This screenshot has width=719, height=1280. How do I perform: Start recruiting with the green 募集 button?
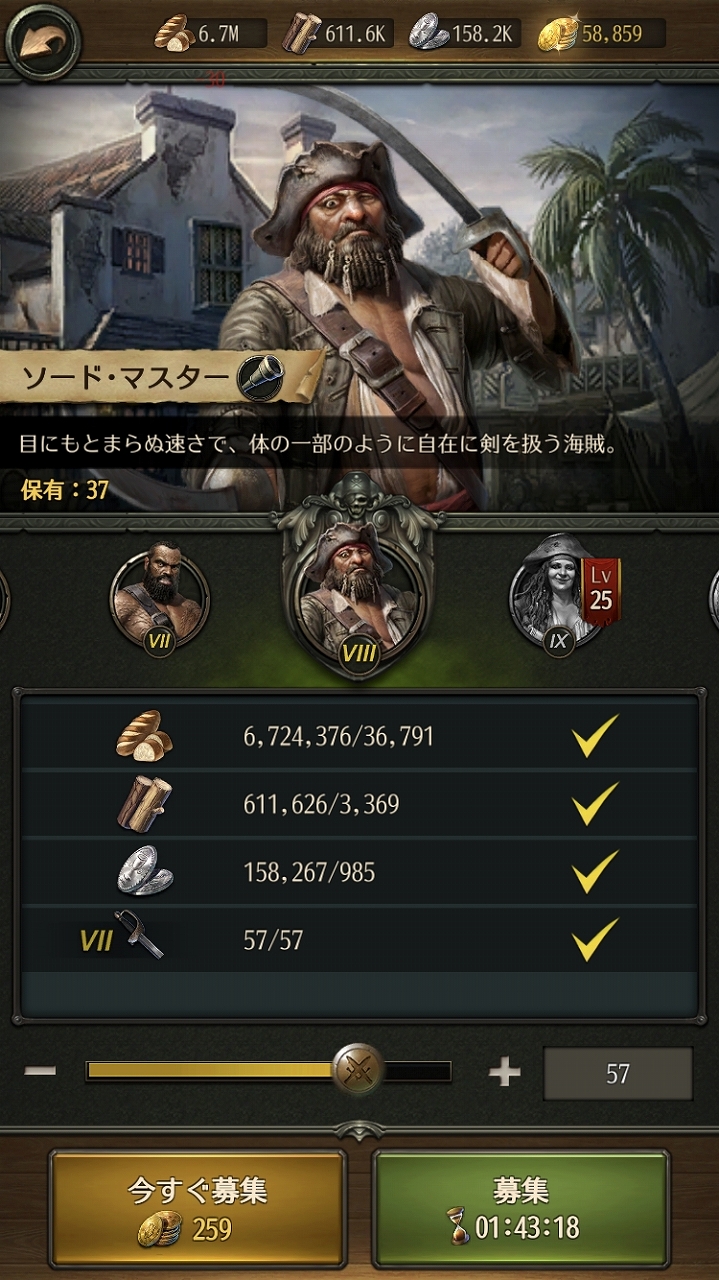[x=520, y=1207]
